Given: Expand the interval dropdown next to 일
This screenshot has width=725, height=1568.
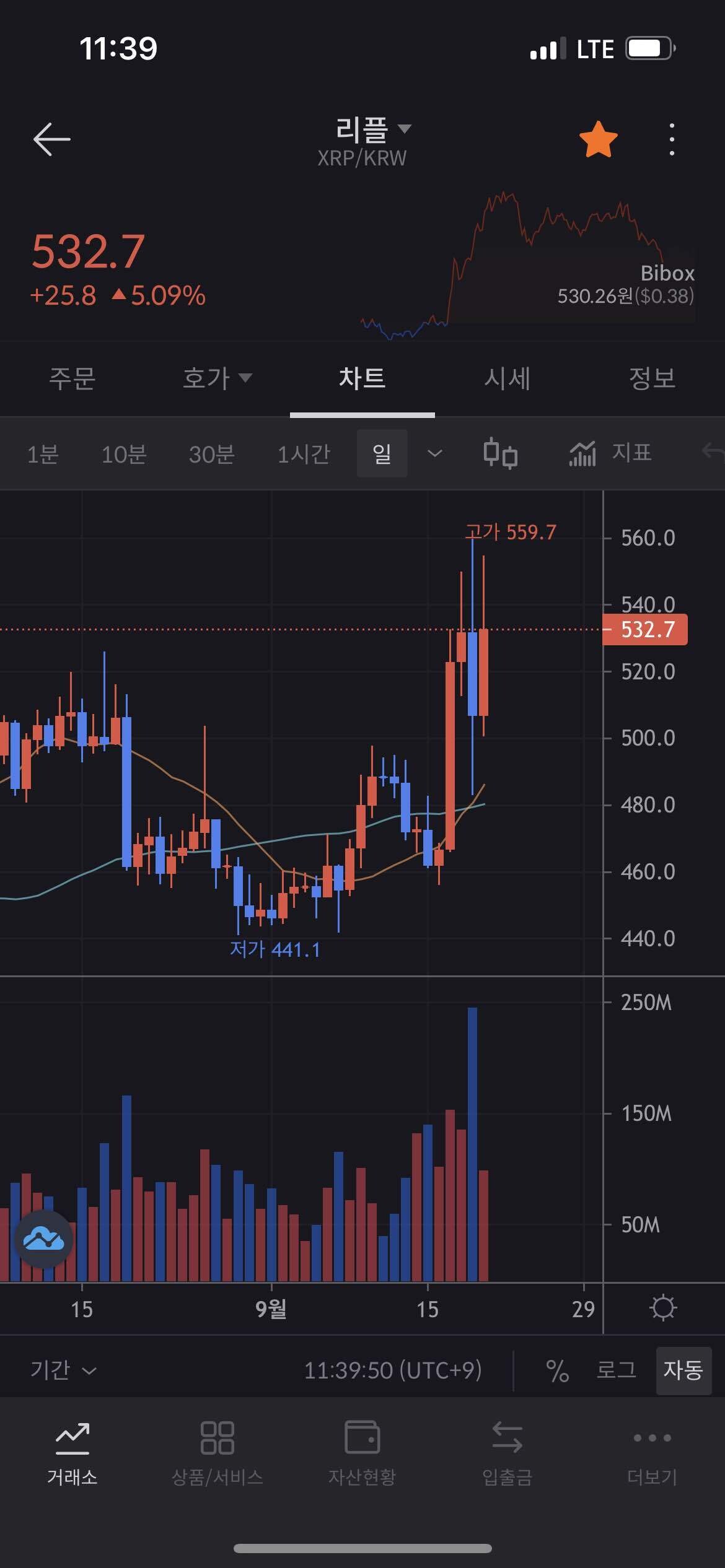Looking at the screenshot, I should point(435,454).
